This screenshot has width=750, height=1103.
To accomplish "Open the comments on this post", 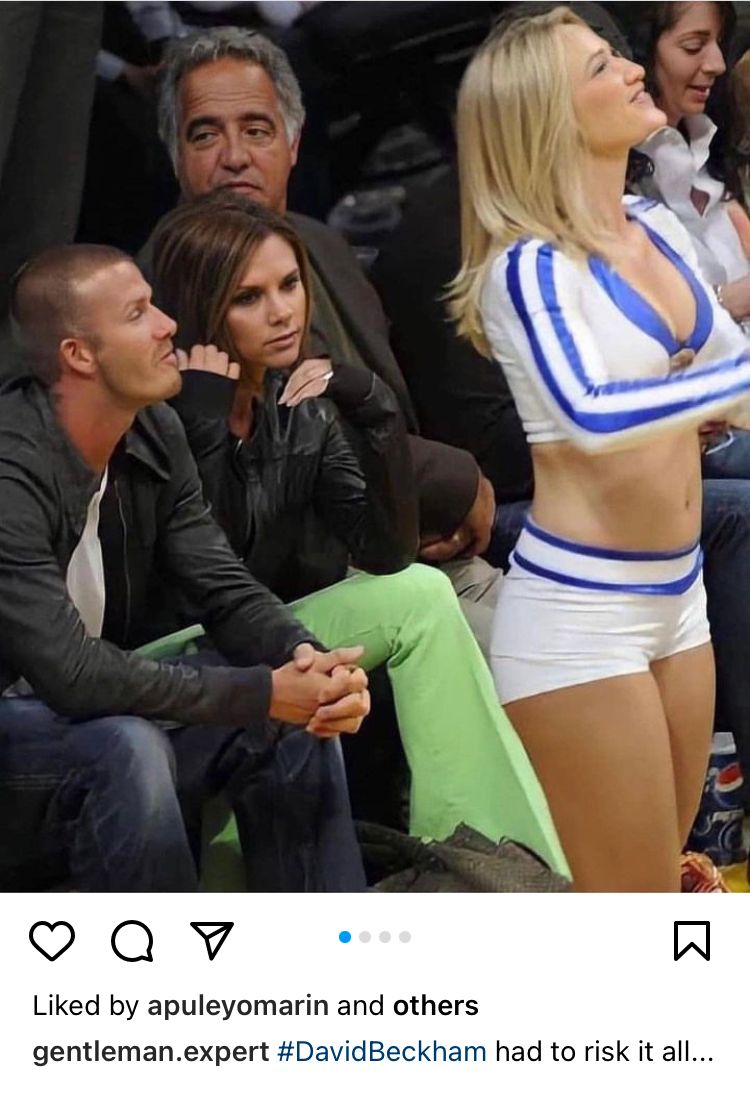I will click(132, 940).
